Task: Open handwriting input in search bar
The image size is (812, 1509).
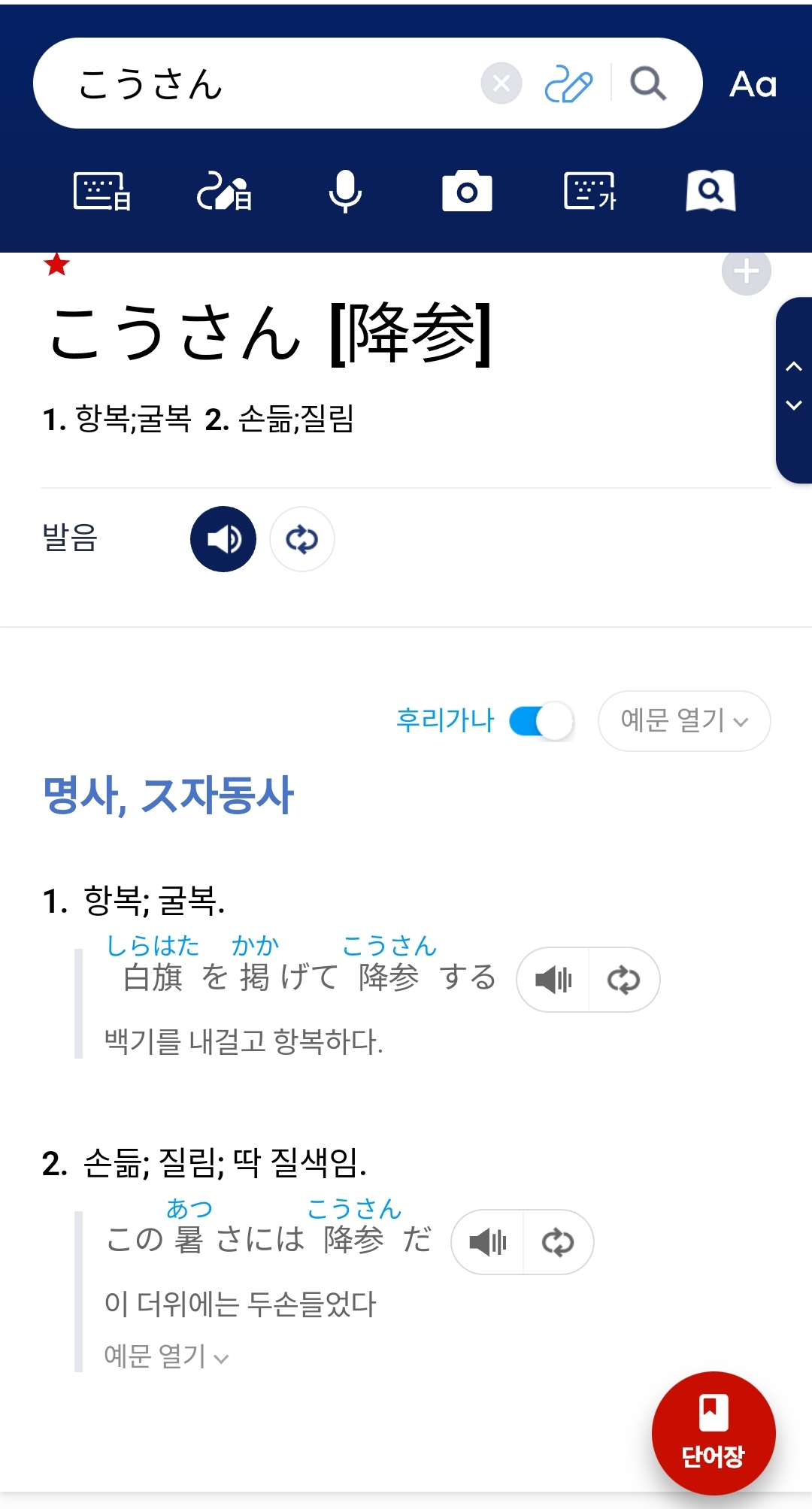Action: 568,83
